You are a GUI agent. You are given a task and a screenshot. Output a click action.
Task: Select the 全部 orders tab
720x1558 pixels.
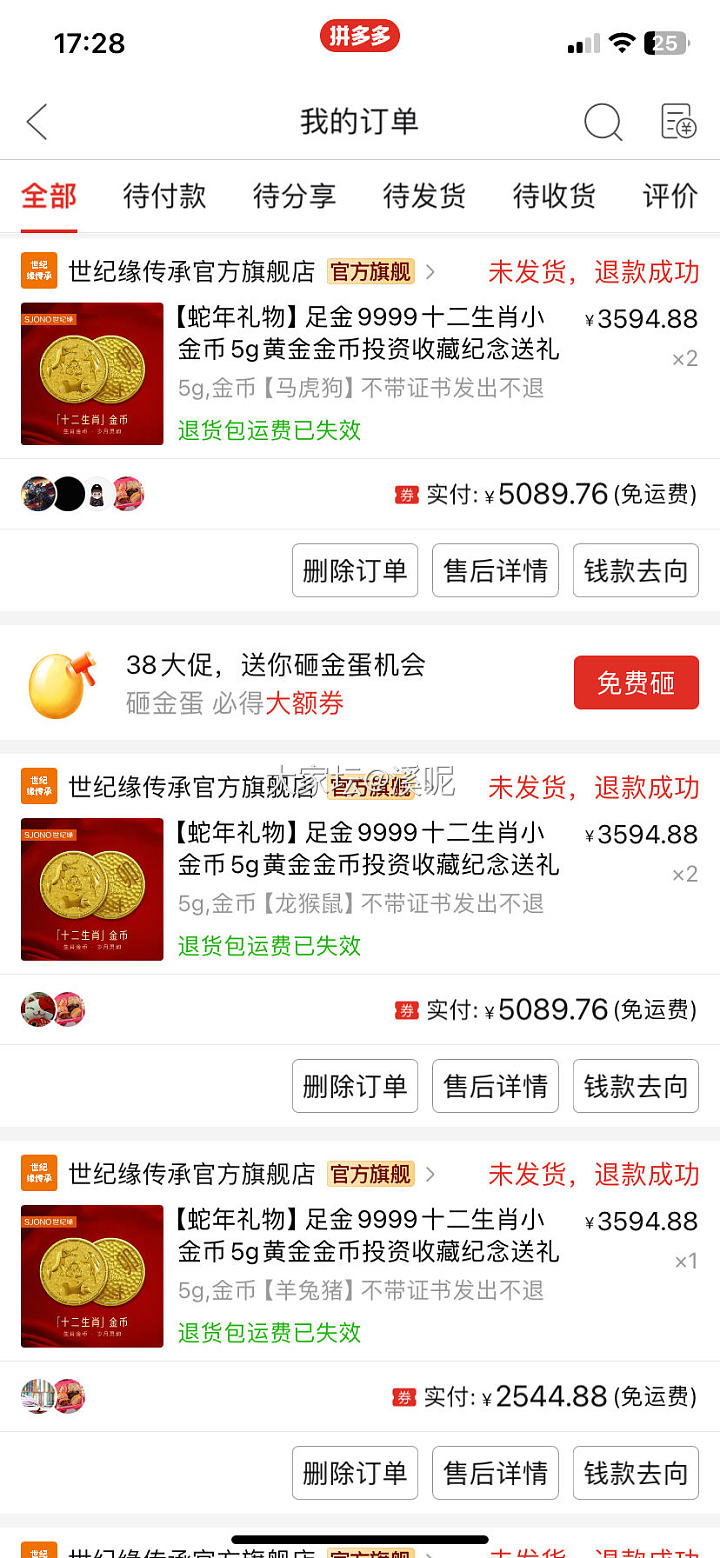[49, 196]
